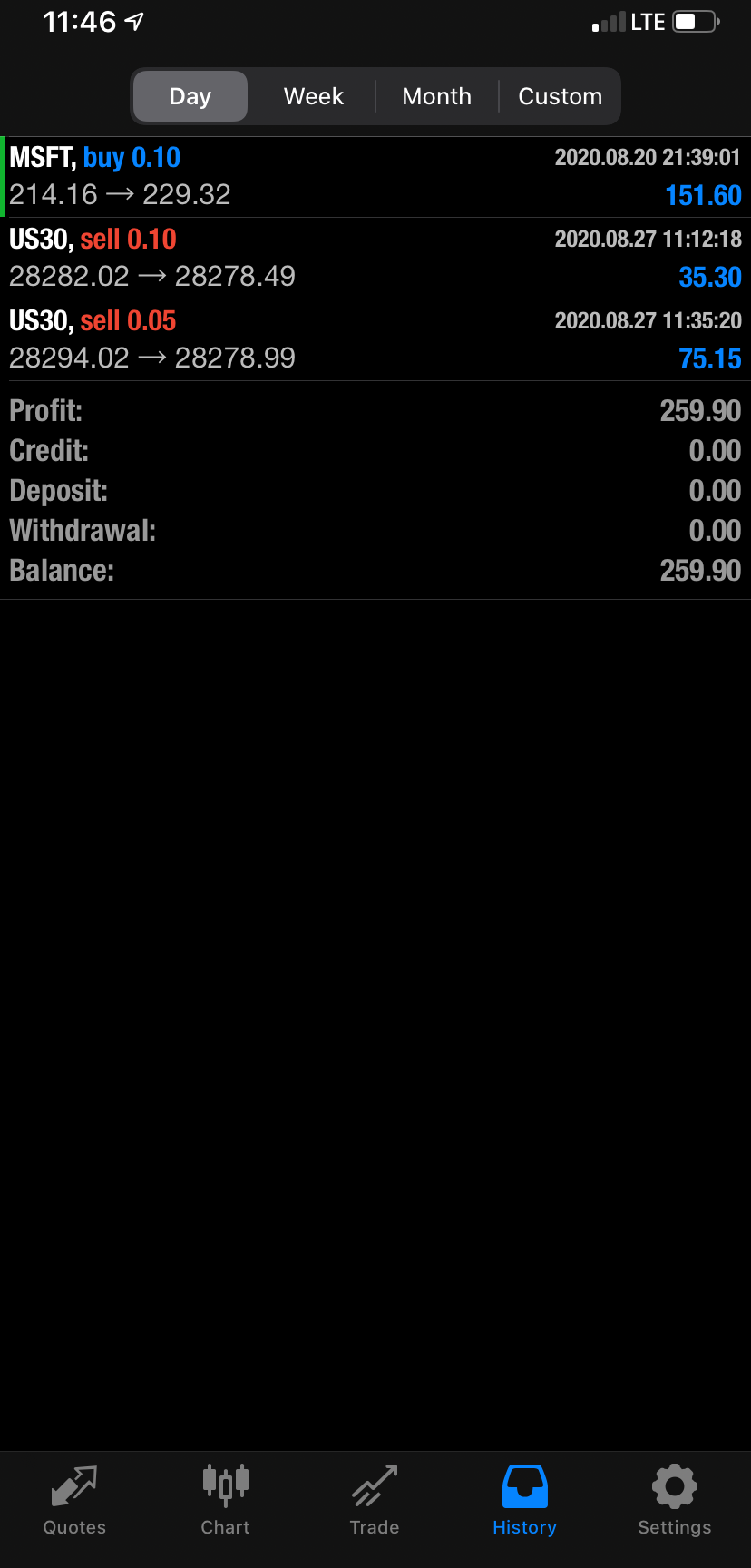751x1568 pixels.
Task: Choose the Custom period filter
Action: click(x=560, y=96)
